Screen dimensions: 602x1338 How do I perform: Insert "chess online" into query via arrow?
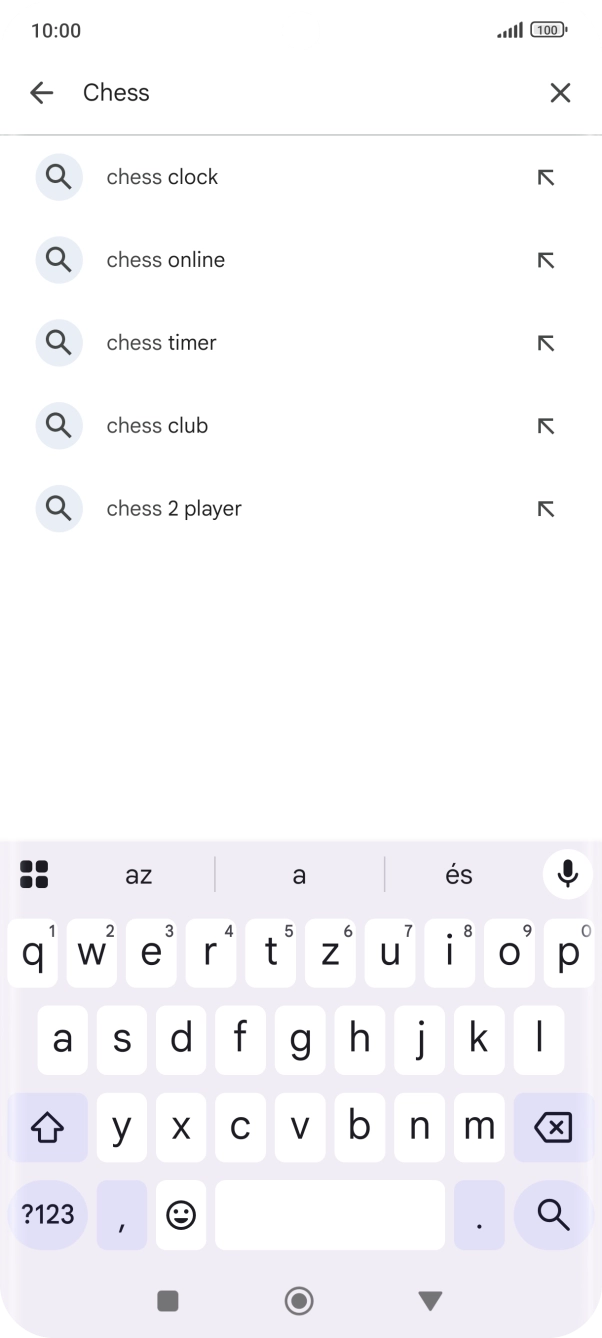point(545,261)
